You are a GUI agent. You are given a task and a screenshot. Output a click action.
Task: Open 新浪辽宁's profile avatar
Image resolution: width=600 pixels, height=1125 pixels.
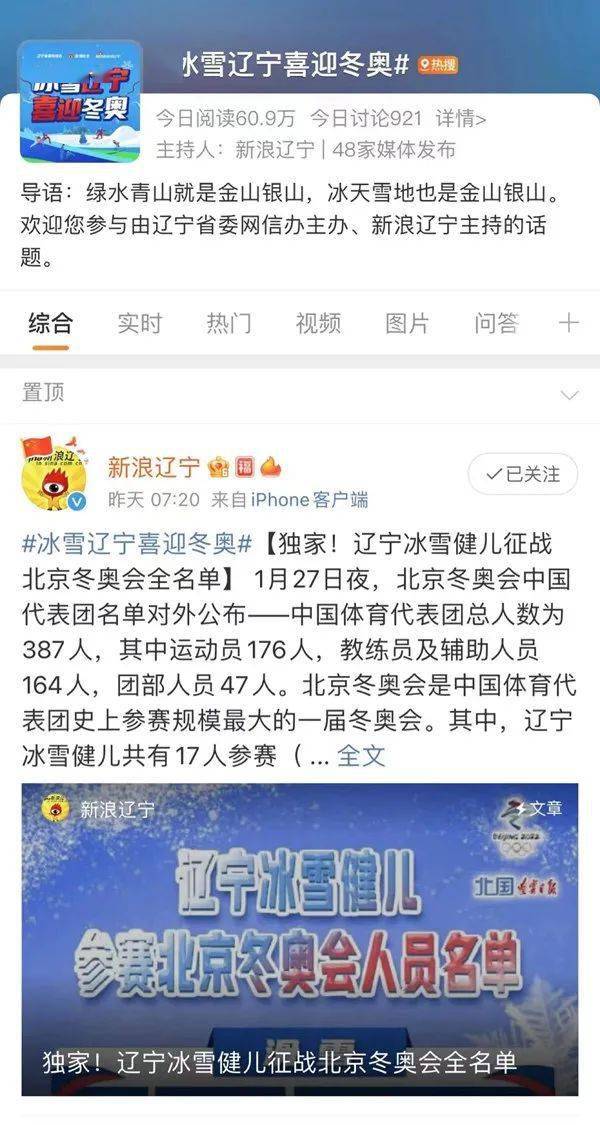54,474
